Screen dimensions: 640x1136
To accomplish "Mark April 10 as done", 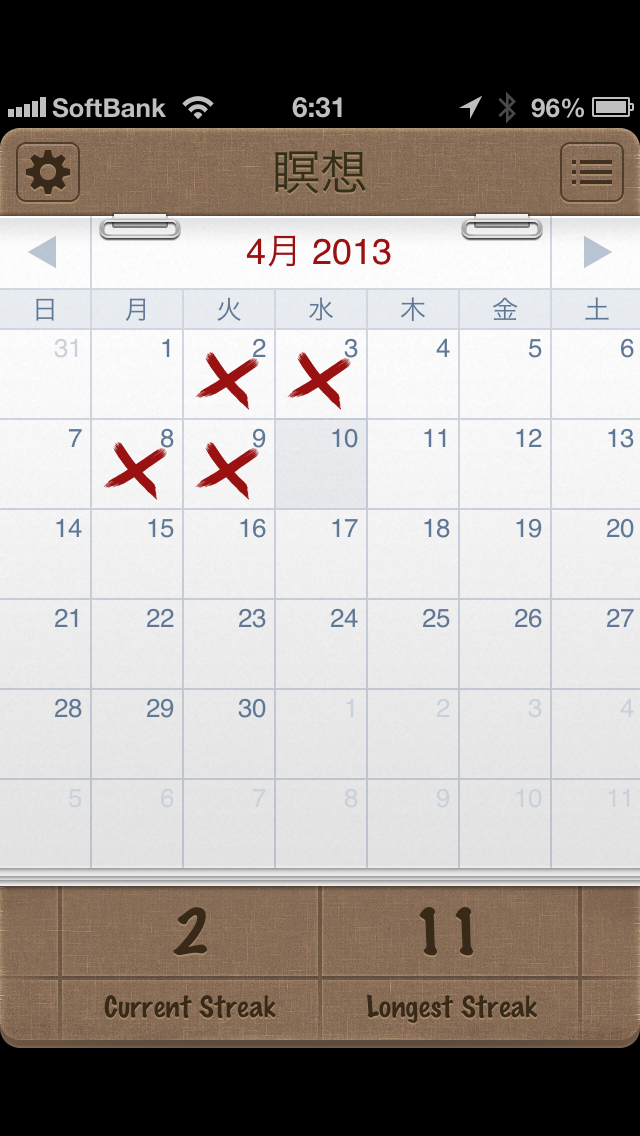I will coord(321,464).
